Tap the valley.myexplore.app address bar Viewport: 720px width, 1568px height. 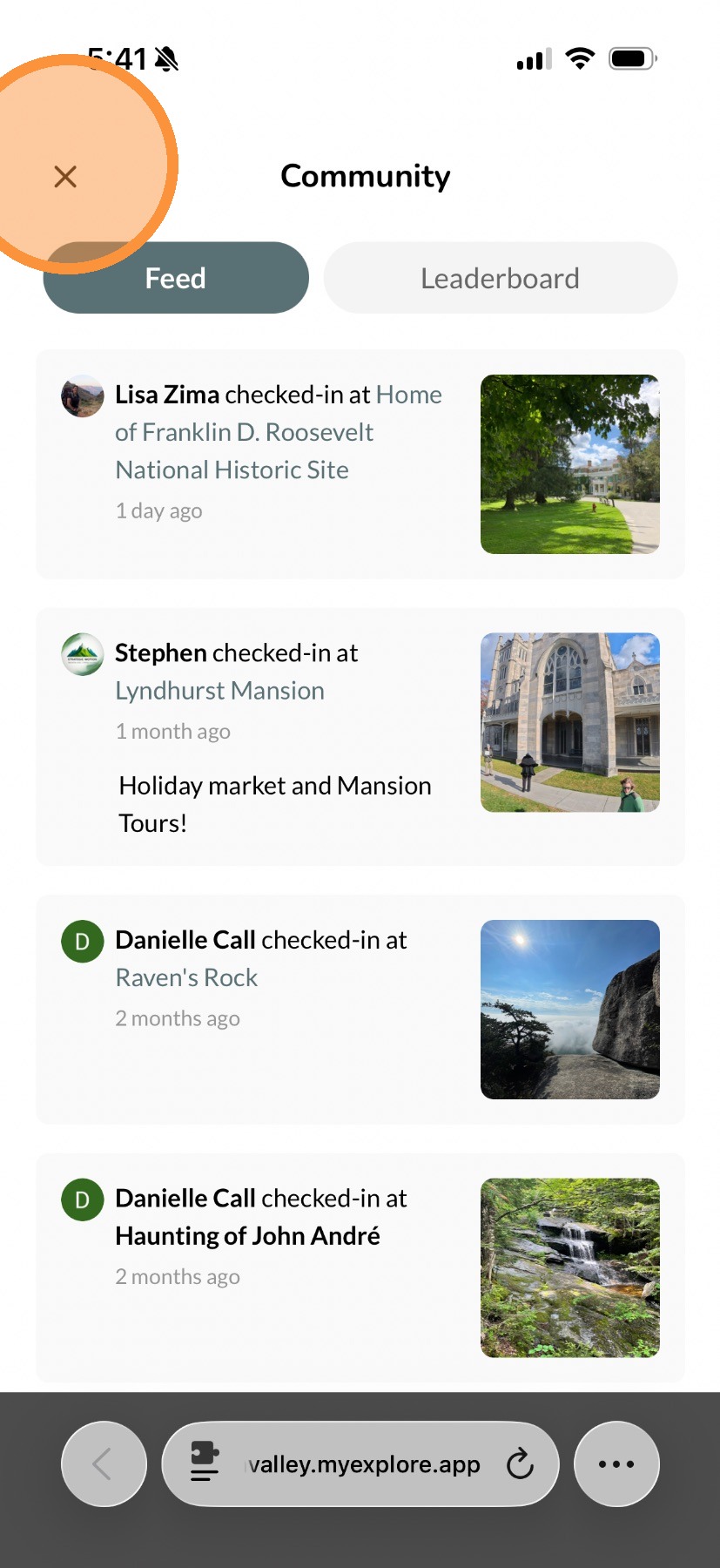point(362,1464)
